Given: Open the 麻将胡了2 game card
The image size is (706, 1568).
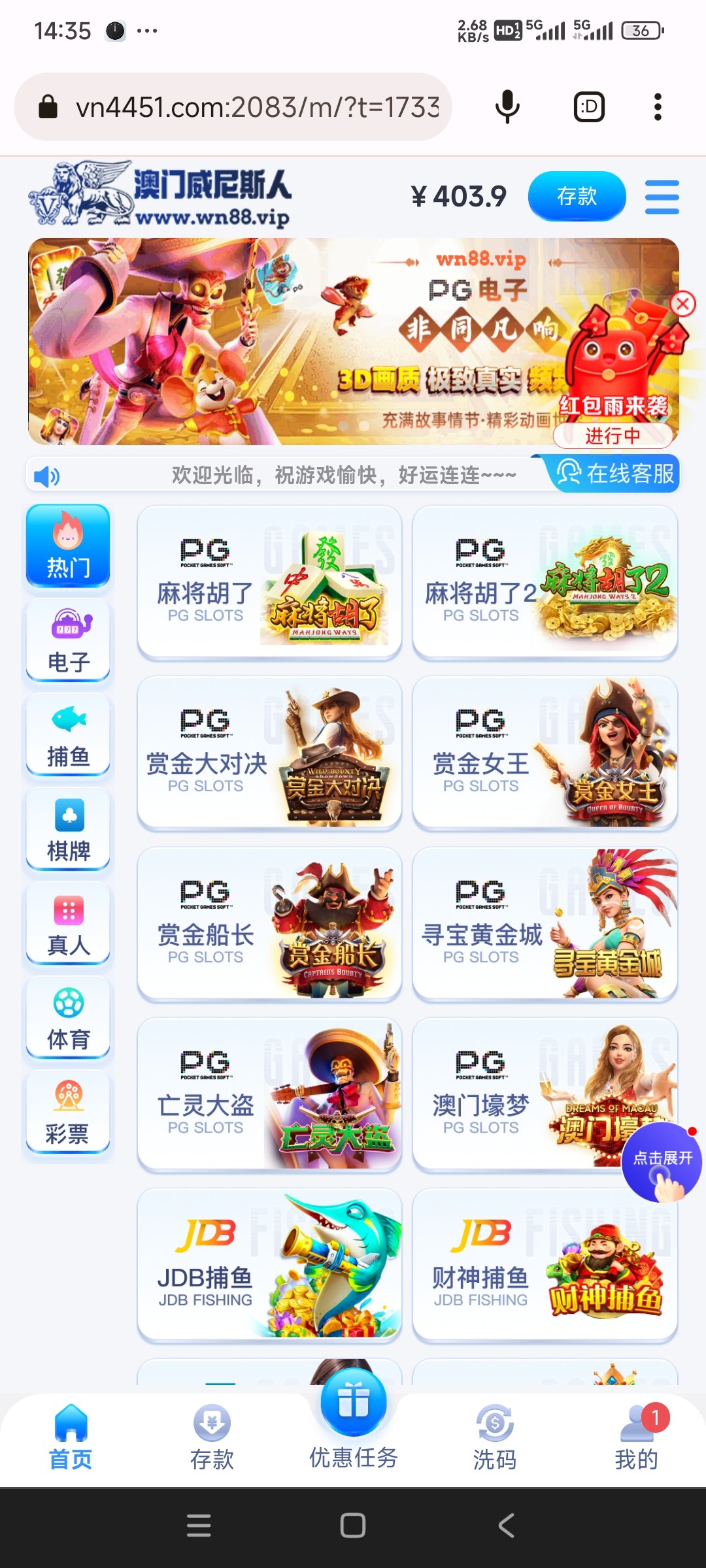Looking at the screenshot, I should tap(545, 582).
